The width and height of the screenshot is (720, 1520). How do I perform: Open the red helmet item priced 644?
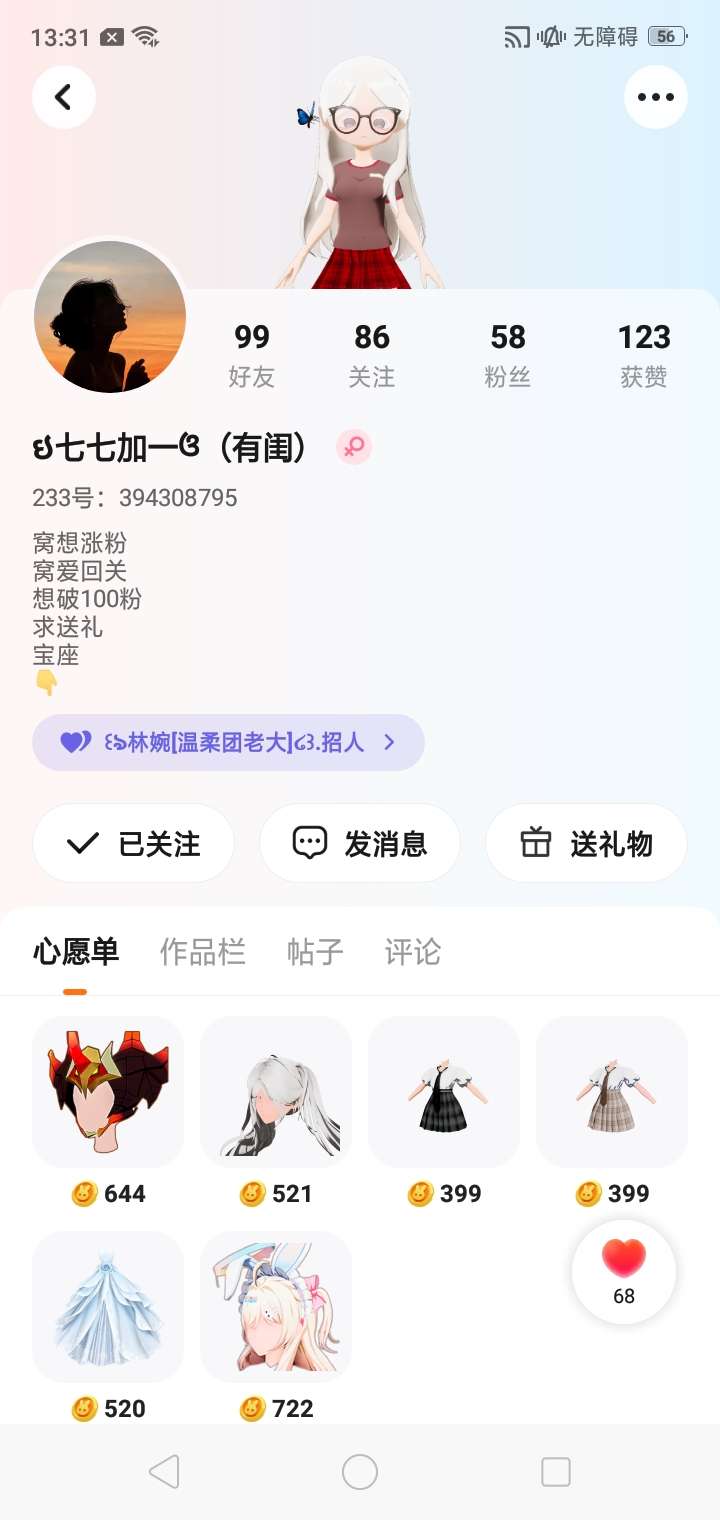[108, 1092]
